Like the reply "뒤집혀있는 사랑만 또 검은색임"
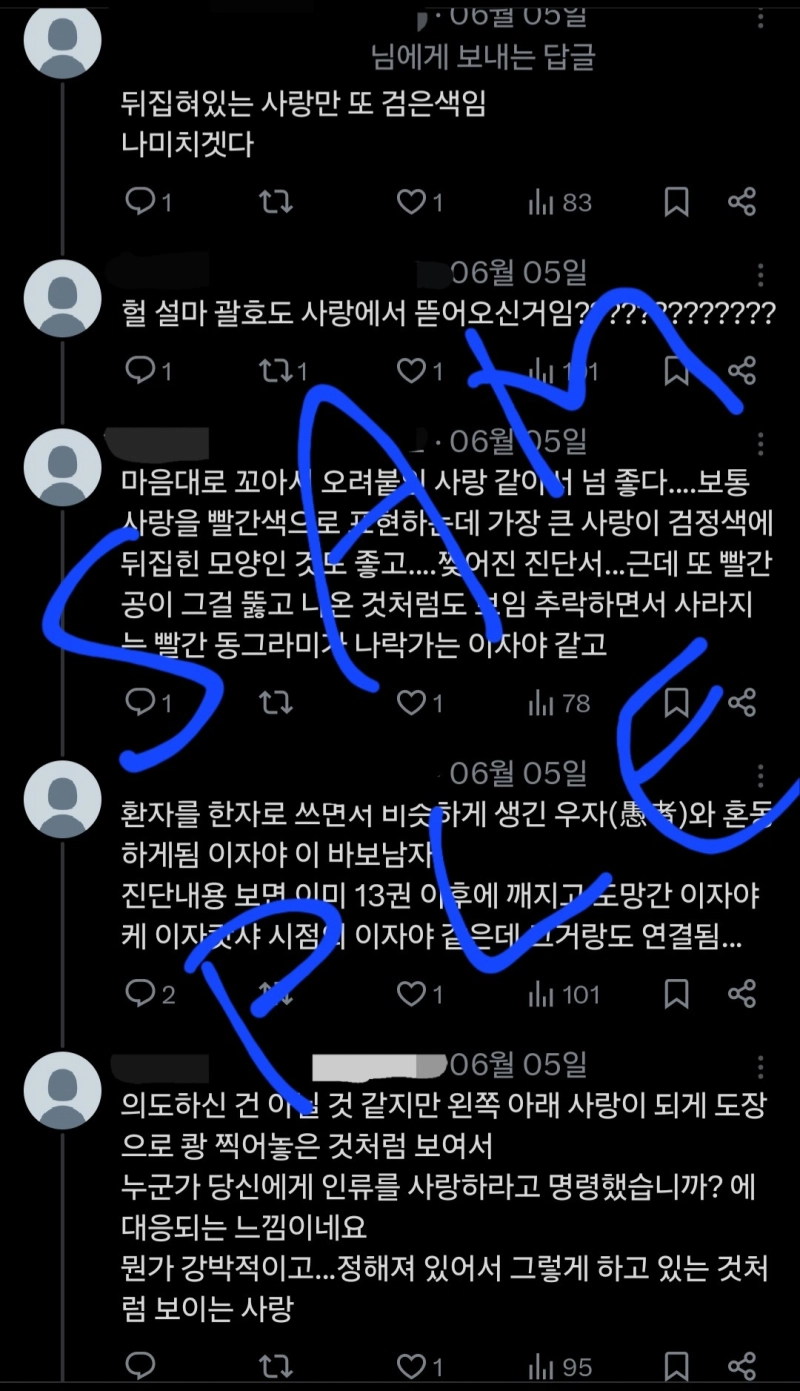Screen dimensions: 800x1391 (x=412, y=203)
